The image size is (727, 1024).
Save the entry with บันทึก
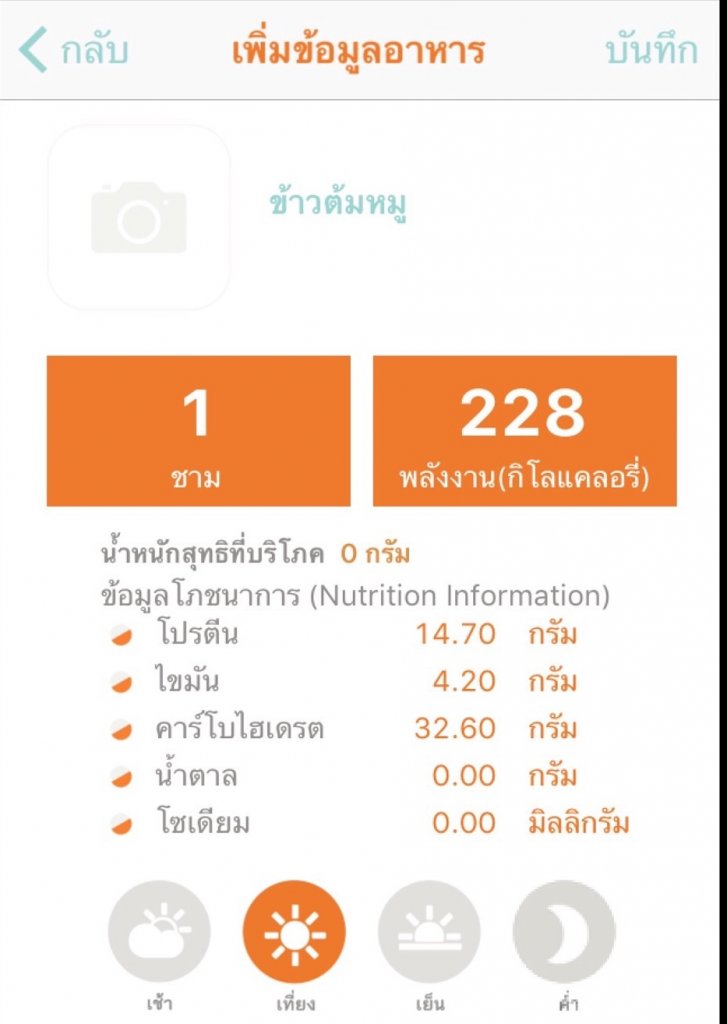coord(651,50)
